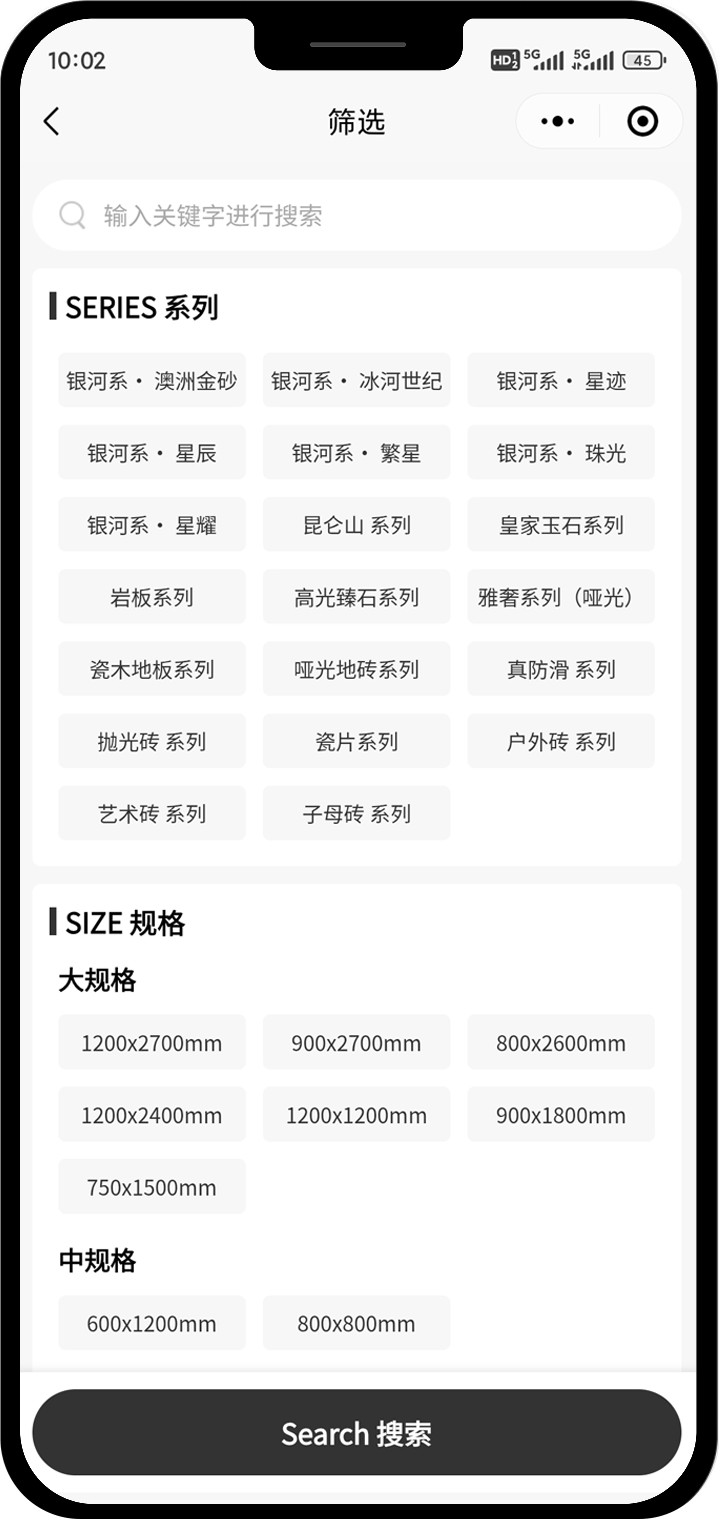Choose the 岩板系列 filter
The height and width of the screenshot is (1519, 719).
(x=152, y=597)
